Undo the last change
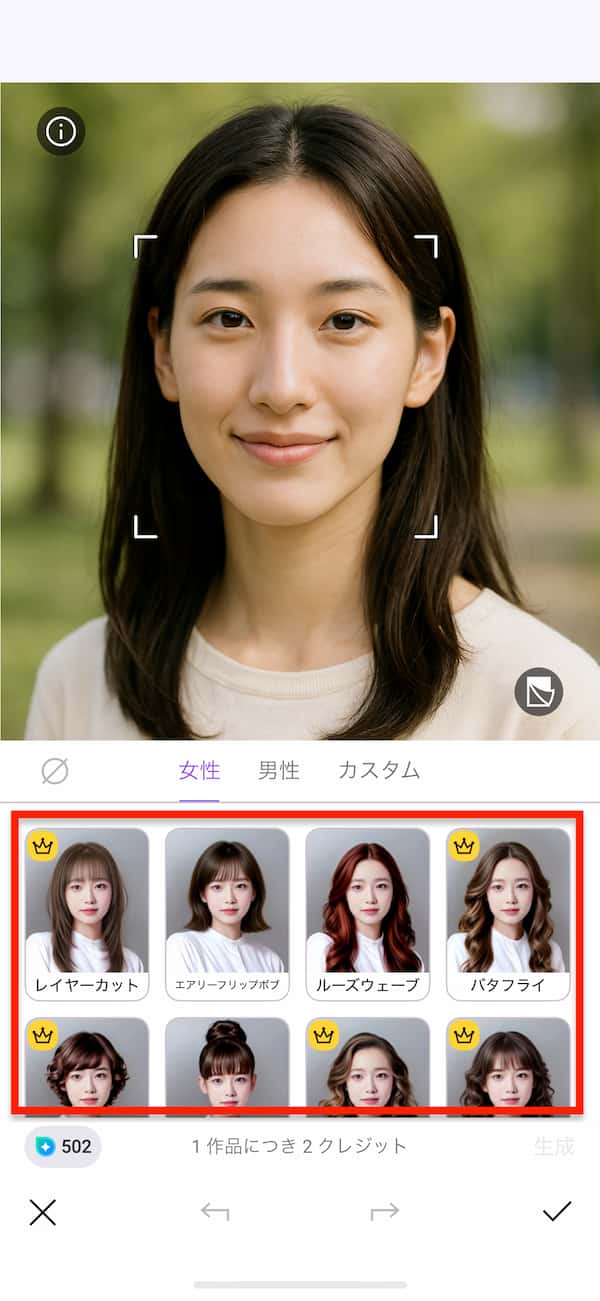The width and height of the screenshot is (600, 1301). [215, 1213]
